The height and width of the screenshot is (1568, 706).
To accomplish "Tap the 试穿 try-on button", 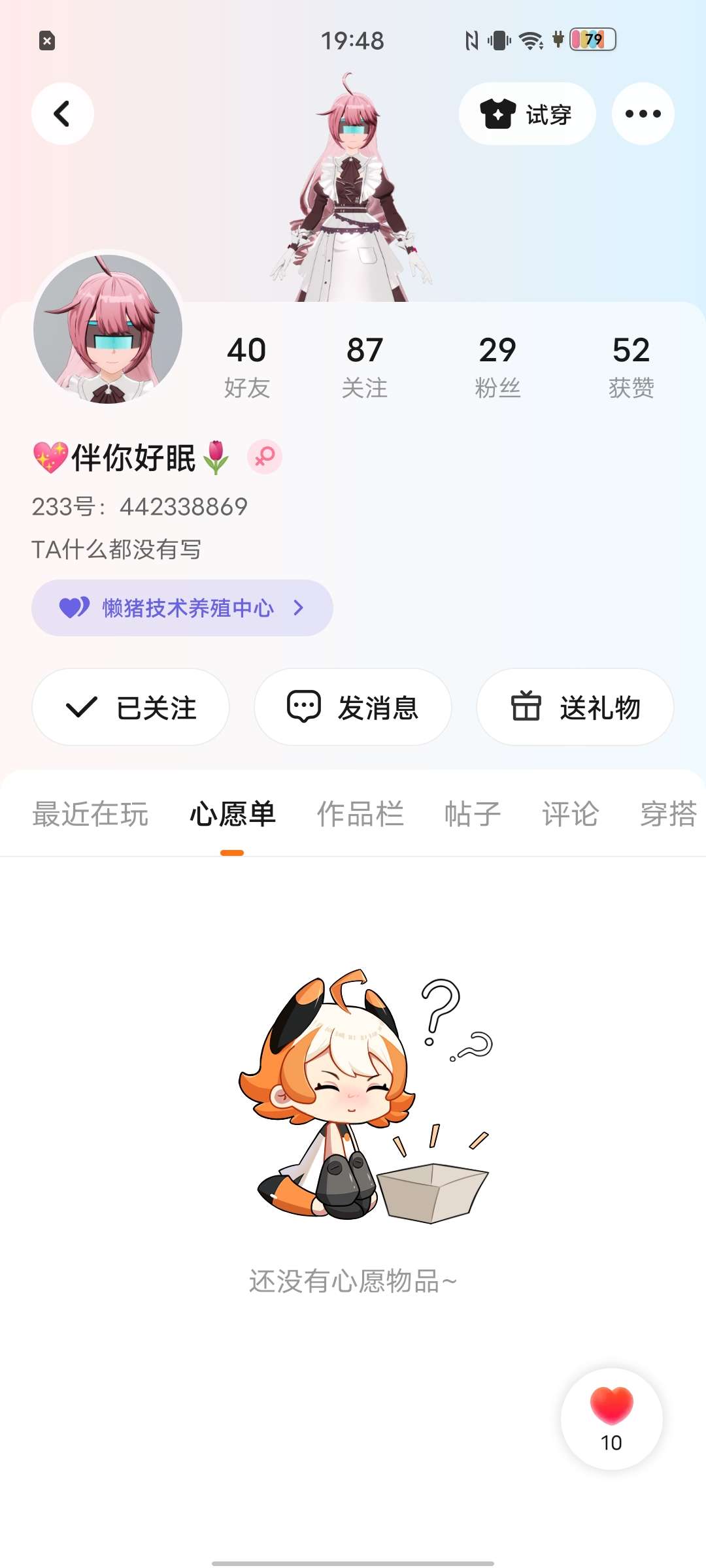I will 527,114.
